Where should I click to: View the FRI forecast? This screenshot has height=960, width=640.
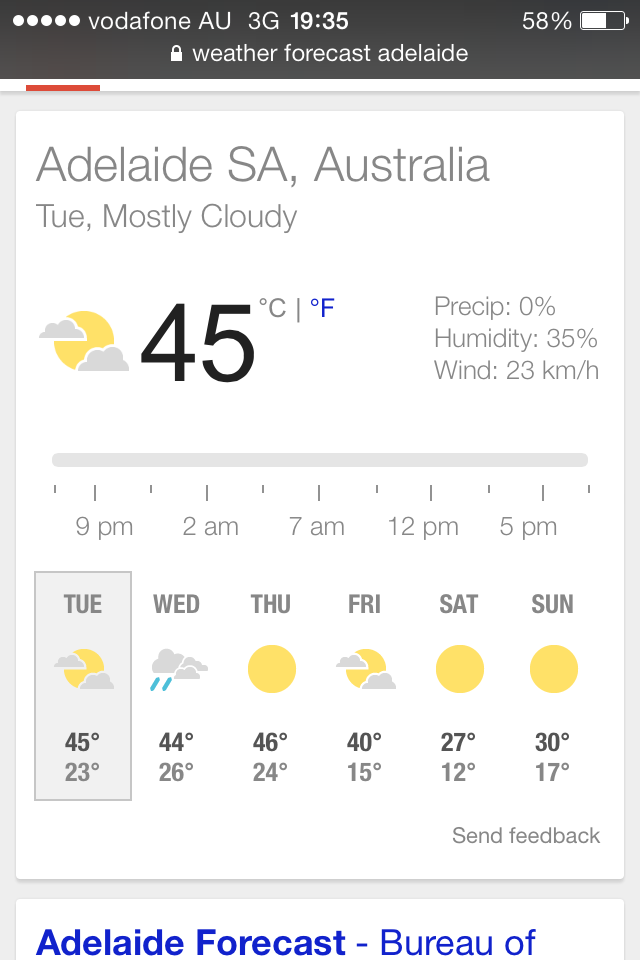tap(365, 686)
